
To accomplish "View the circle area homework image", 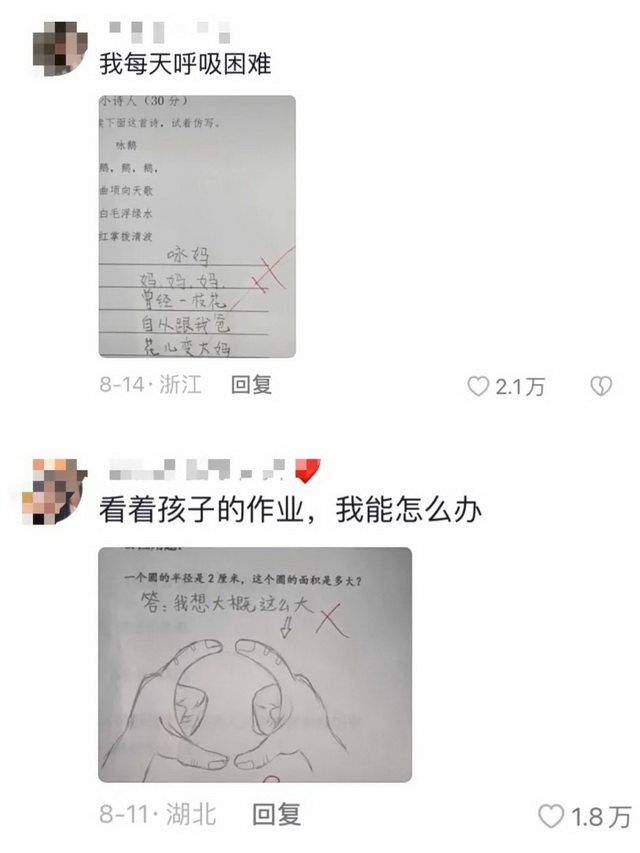I will (x=254, y=664).
